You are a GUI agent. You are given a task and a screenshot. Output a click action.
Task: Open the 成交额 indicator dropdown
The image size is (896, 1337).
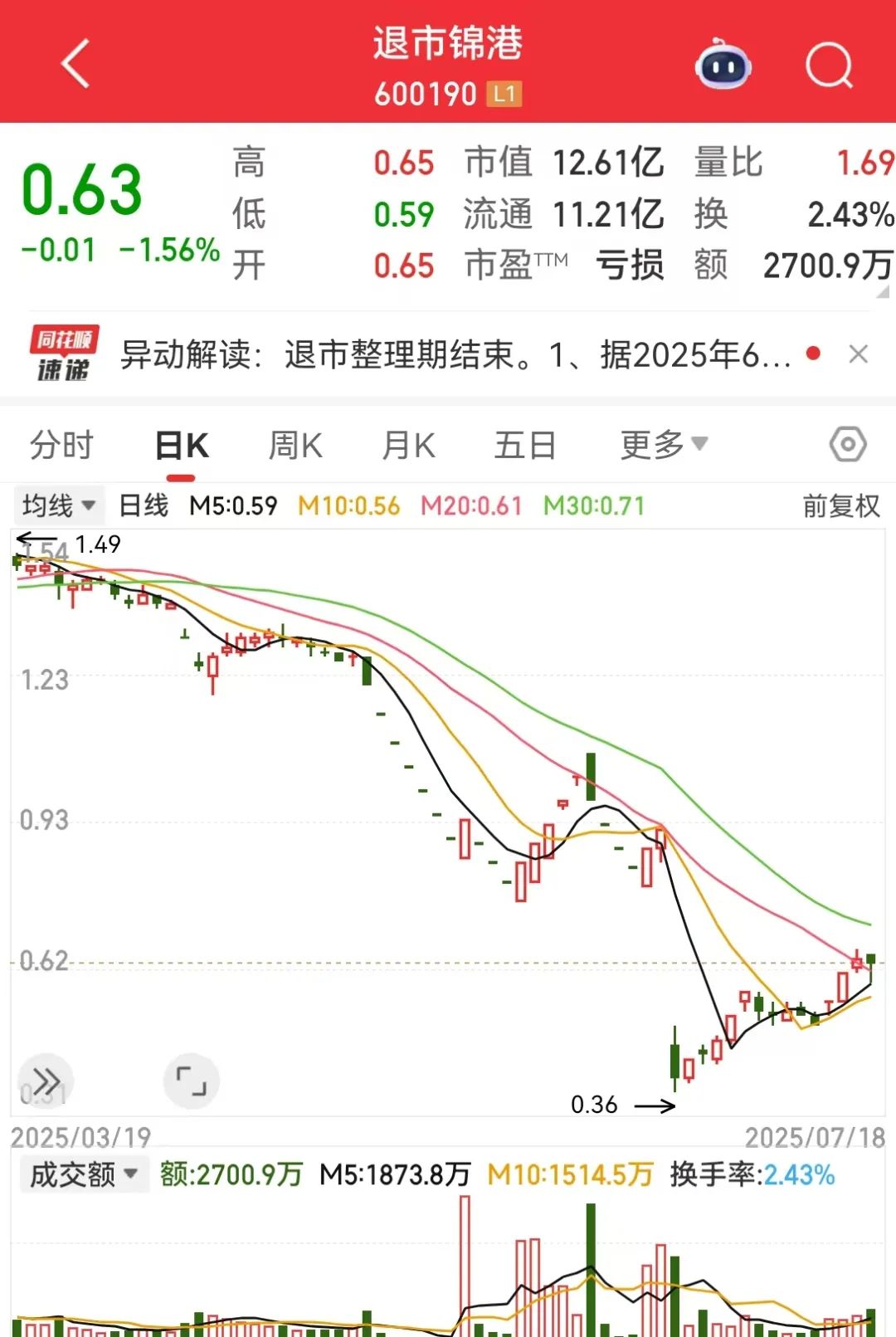[x=83, y=1174]
